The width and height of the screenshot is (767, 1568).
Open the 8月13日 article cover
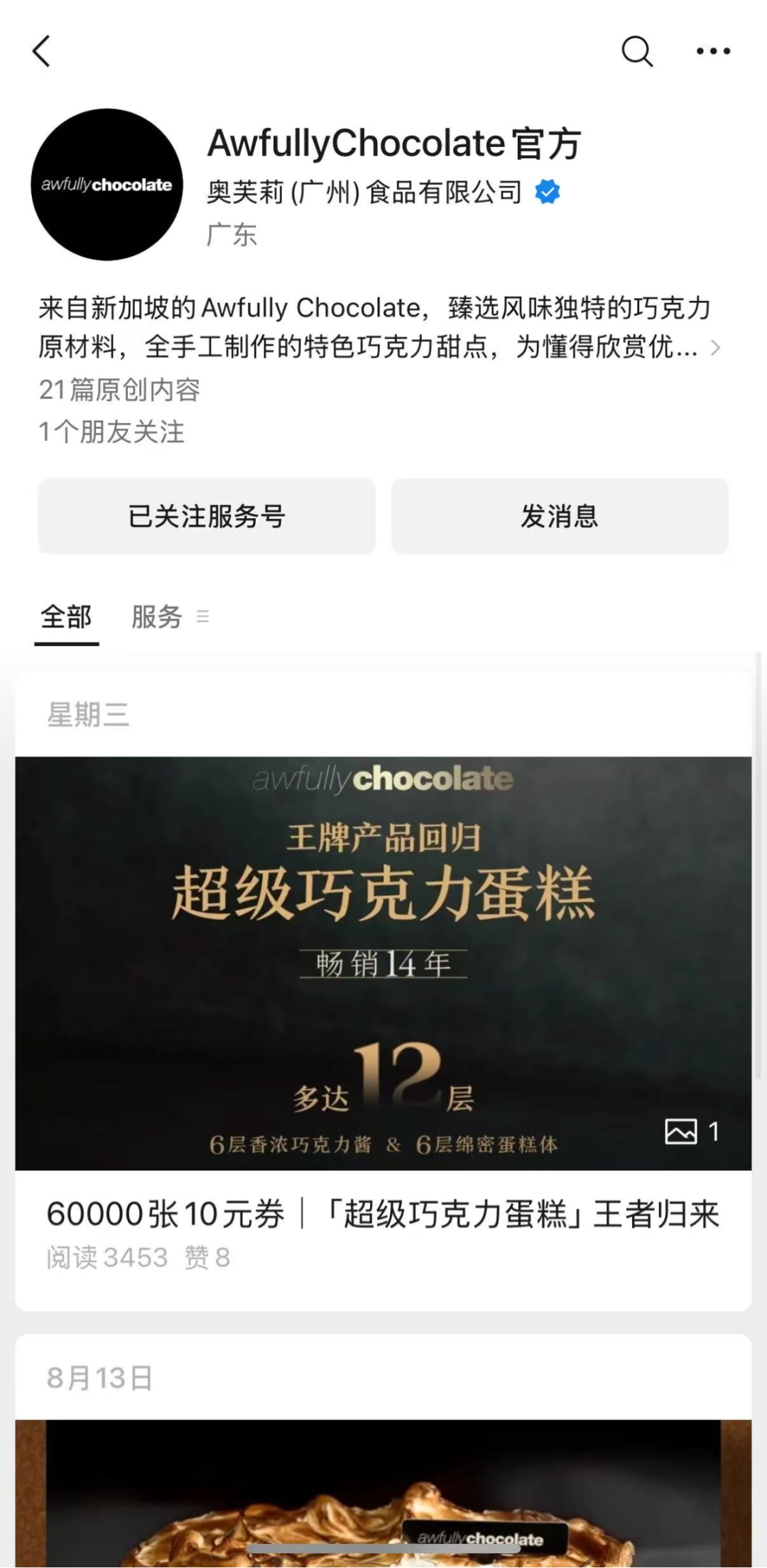tap(383, 1491)
